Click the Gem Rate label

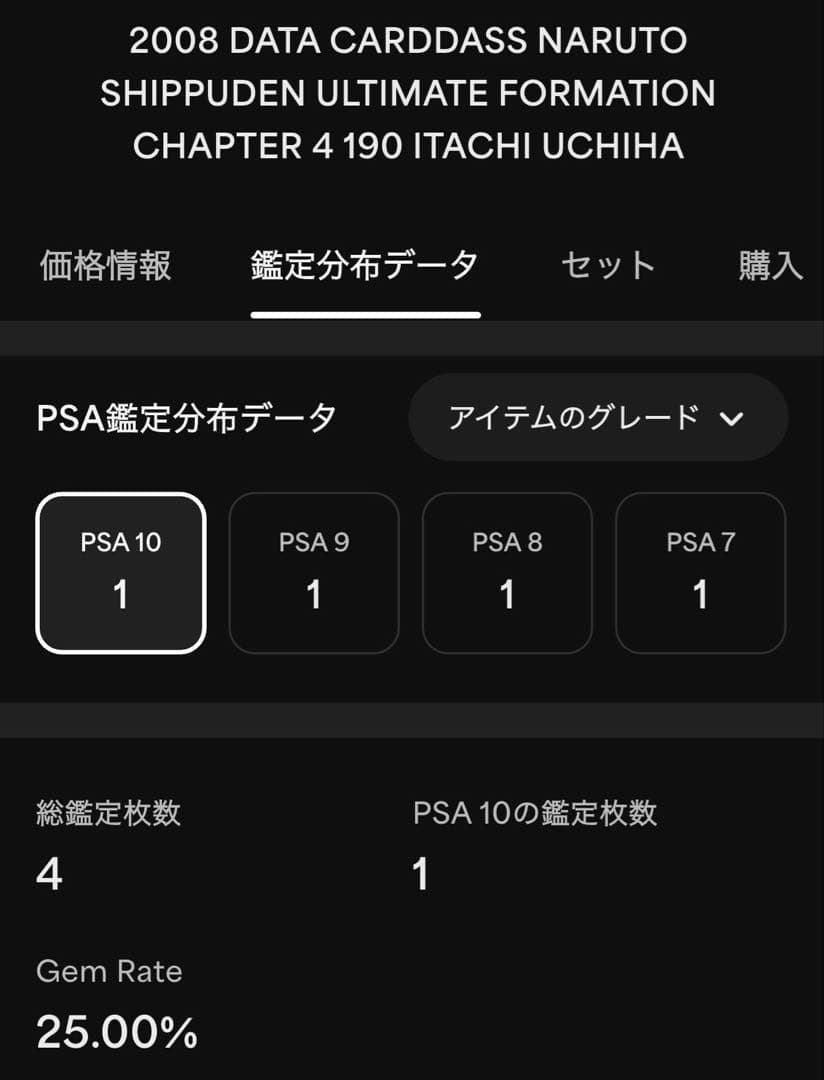(107, 971)
